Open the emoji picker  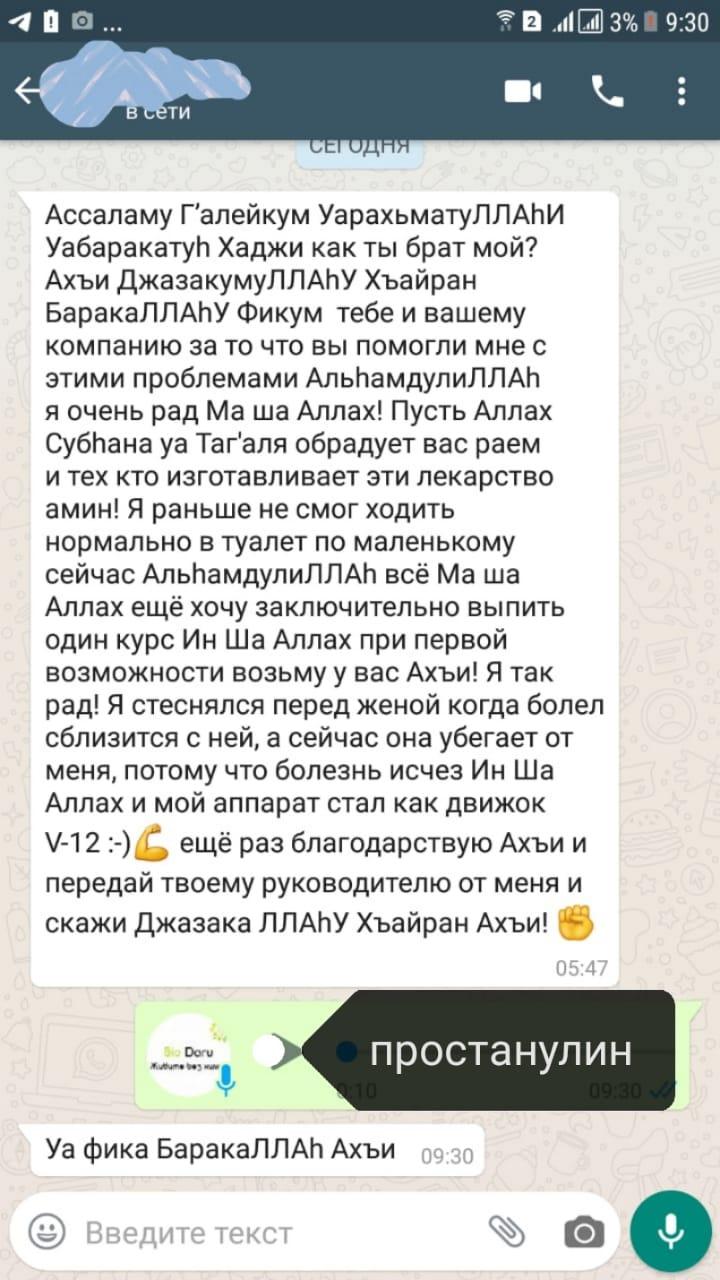click(46, 1232)
